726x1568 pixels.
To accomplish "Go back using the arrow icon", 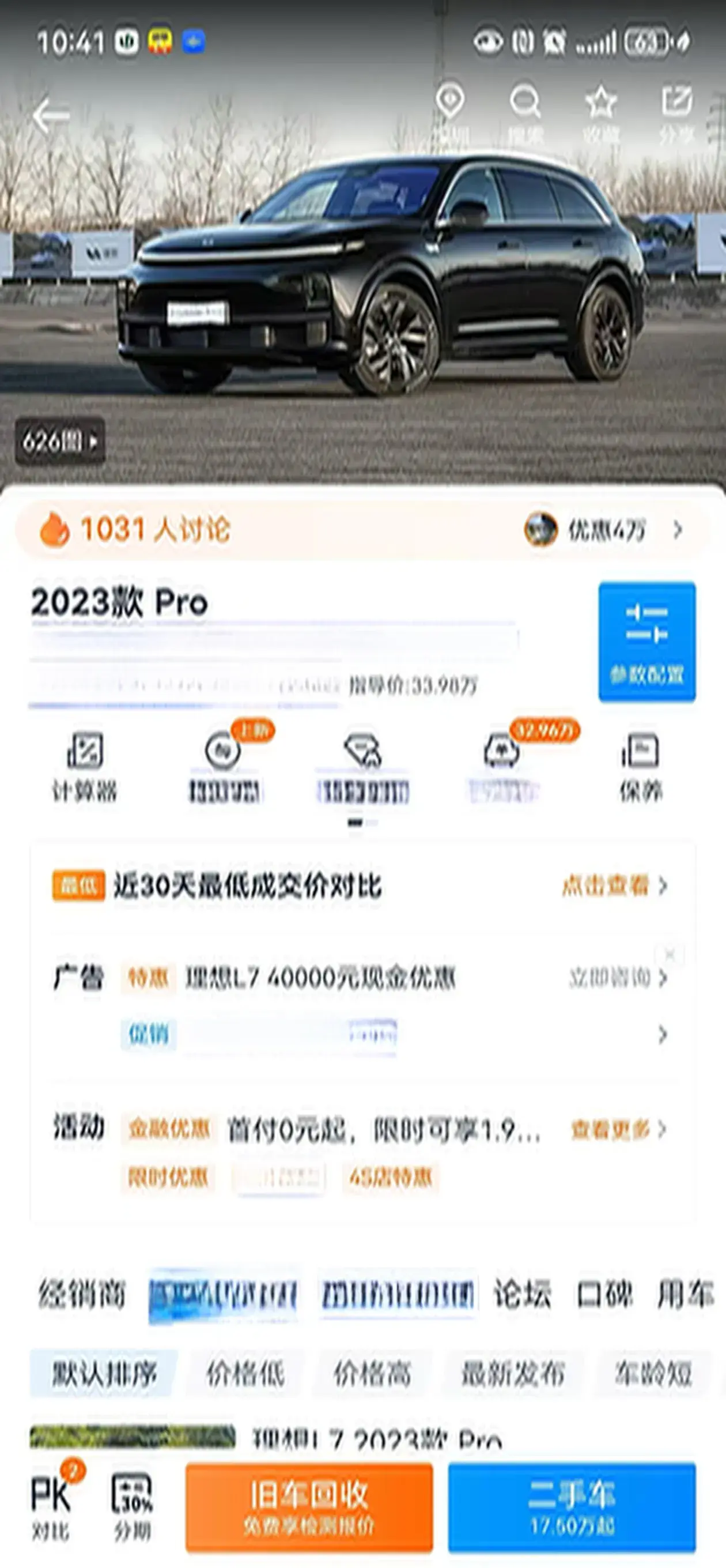I will pyautogui.click(x=51, y=116).
